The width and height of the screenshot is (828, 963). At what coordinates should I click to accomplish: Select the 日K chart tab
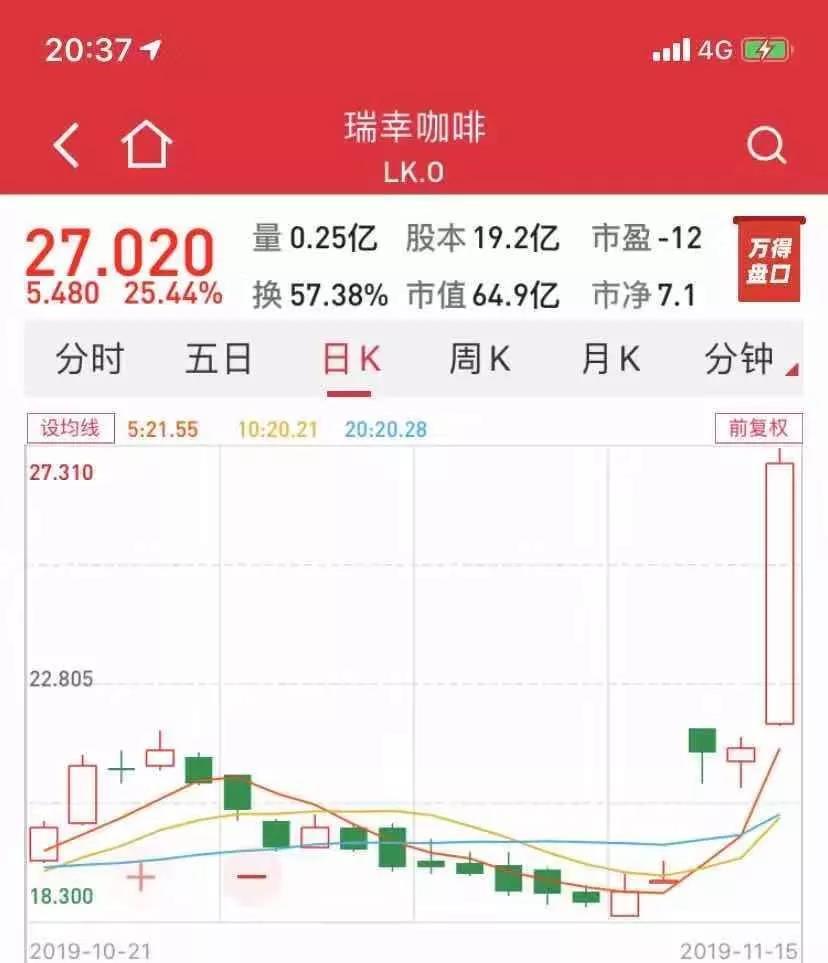[351, 359]
